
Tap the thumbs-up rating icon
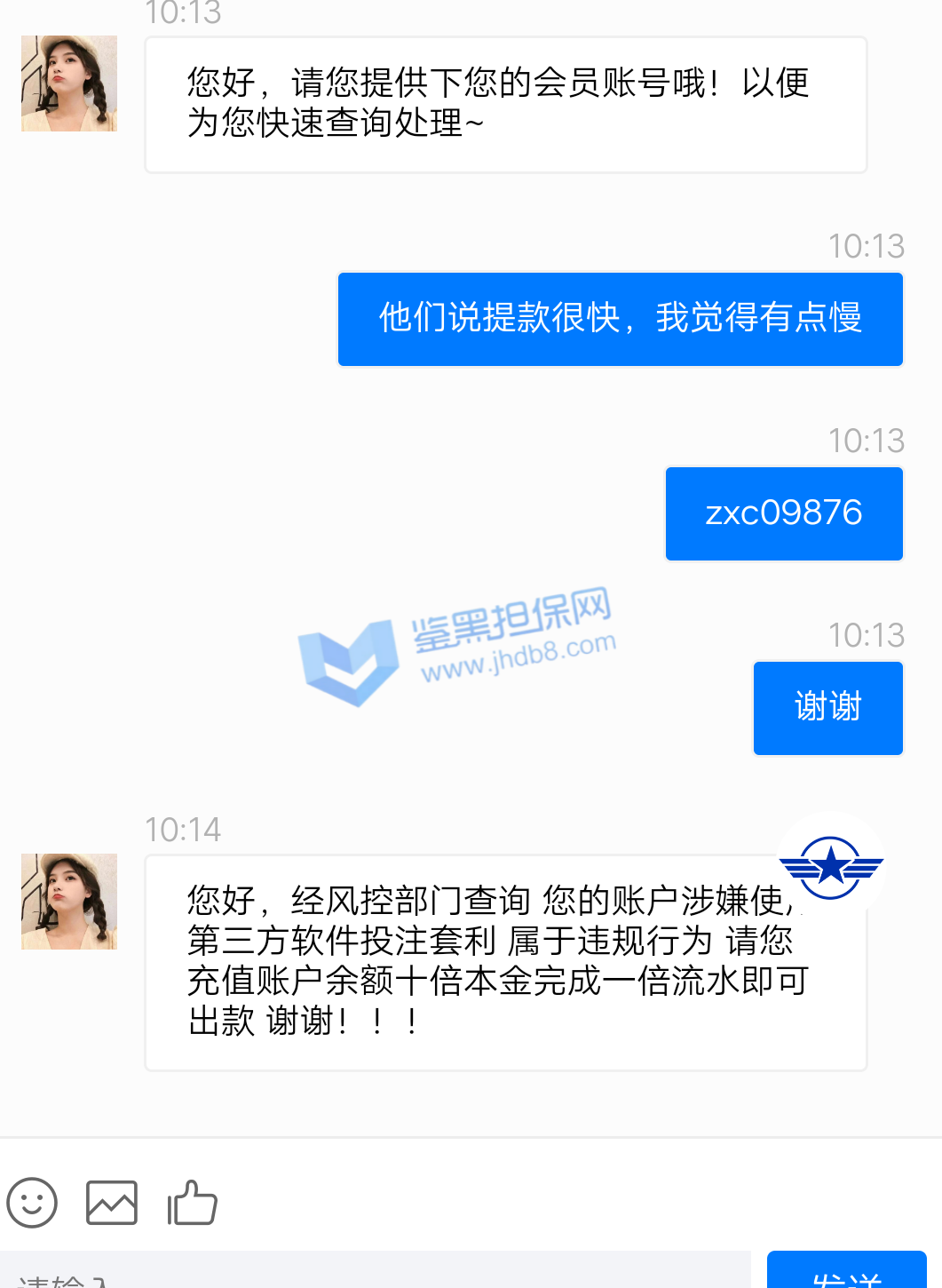(x=193, y=1203)
